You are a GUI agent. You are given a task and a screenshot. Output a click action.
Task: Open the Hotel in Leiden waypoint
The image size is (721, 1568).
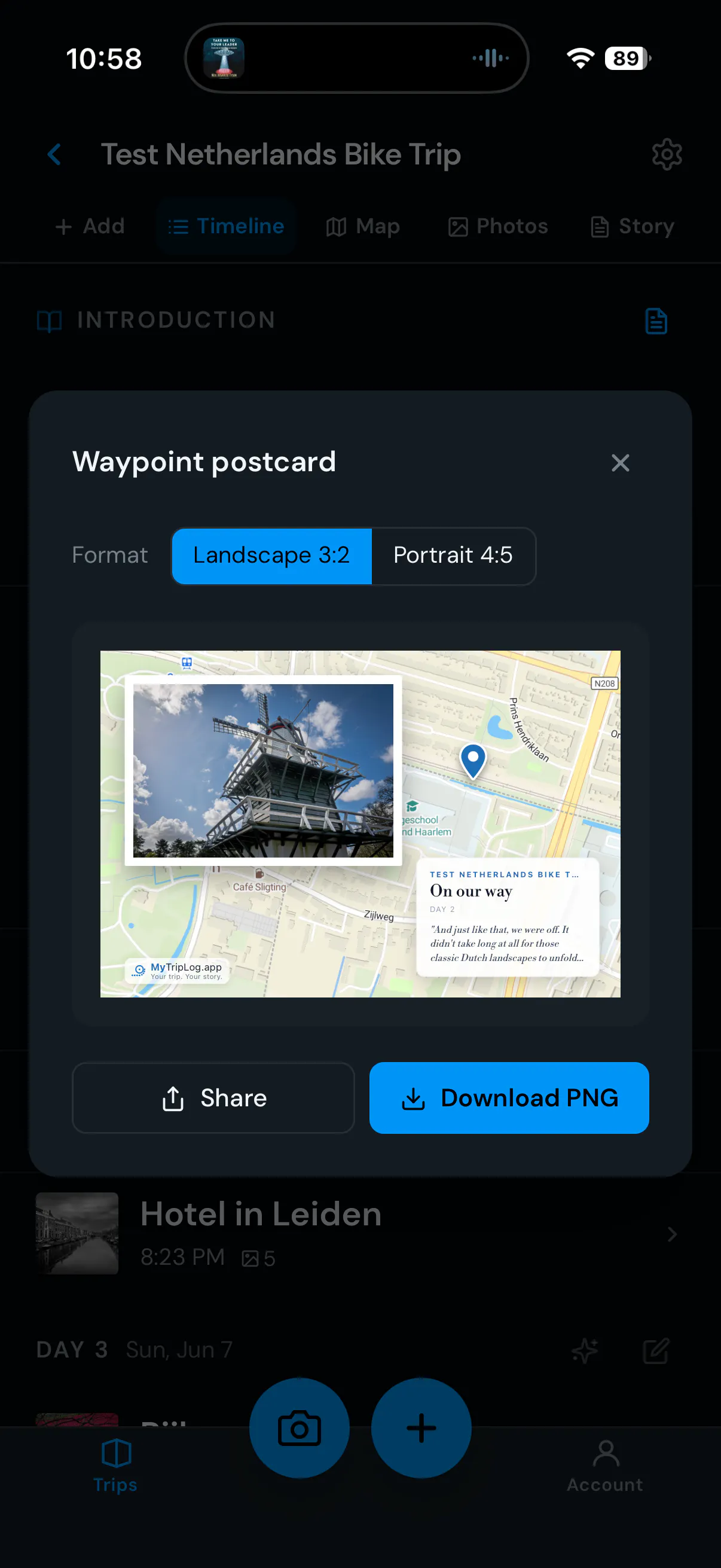356,1233
